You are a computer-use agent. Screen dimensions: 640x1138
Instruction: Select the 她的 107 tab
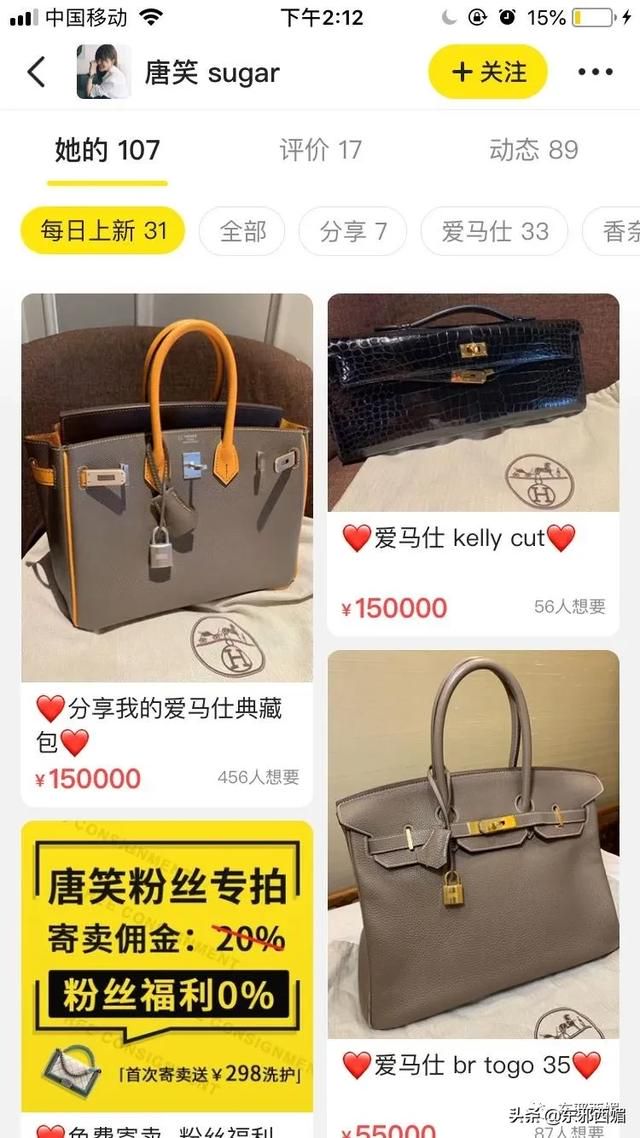click(107, 150)
